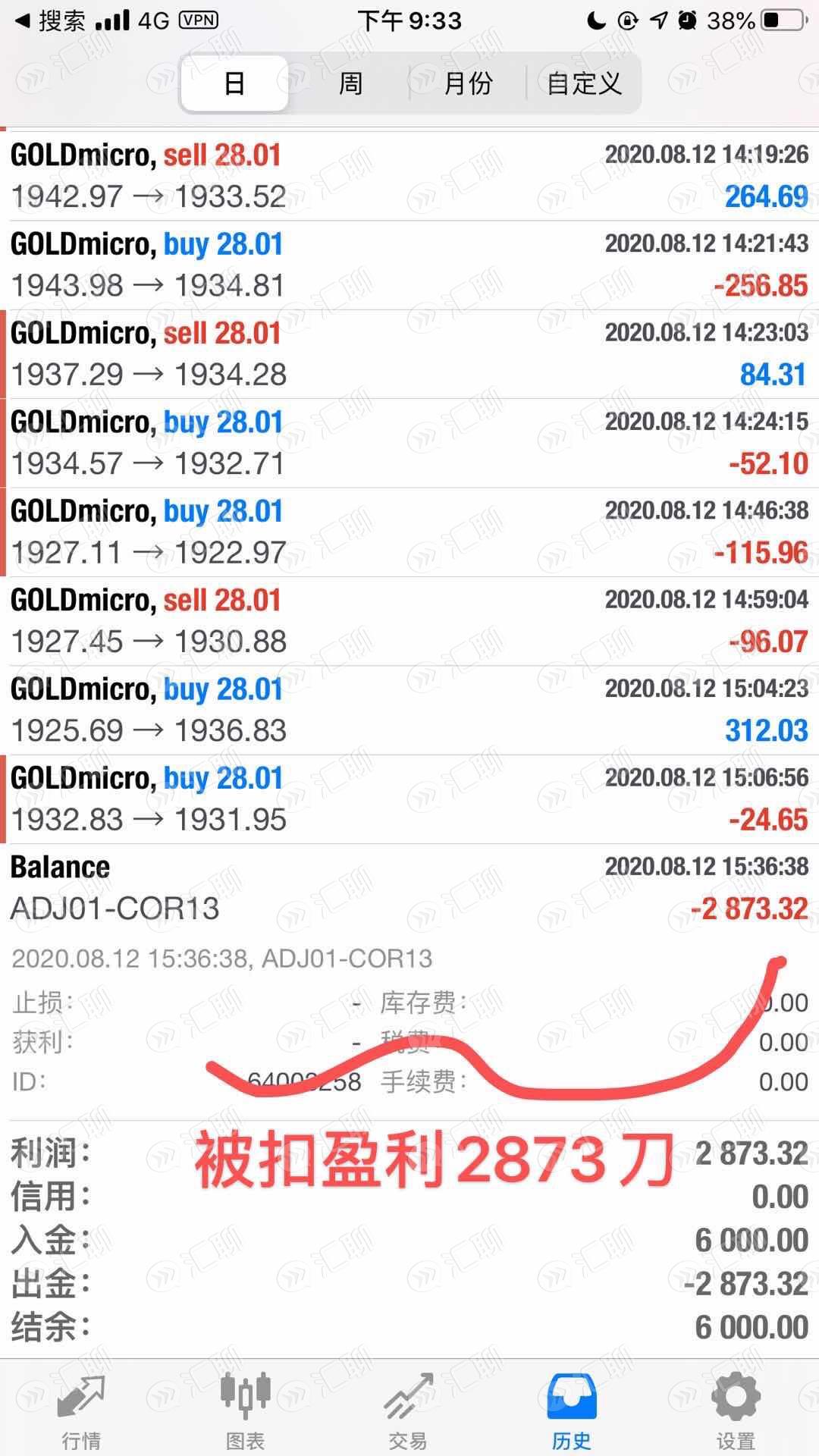Expand the trade with profit 312.03
Image resolution: width=819 pixels, height=1456 pixels.
409,710
